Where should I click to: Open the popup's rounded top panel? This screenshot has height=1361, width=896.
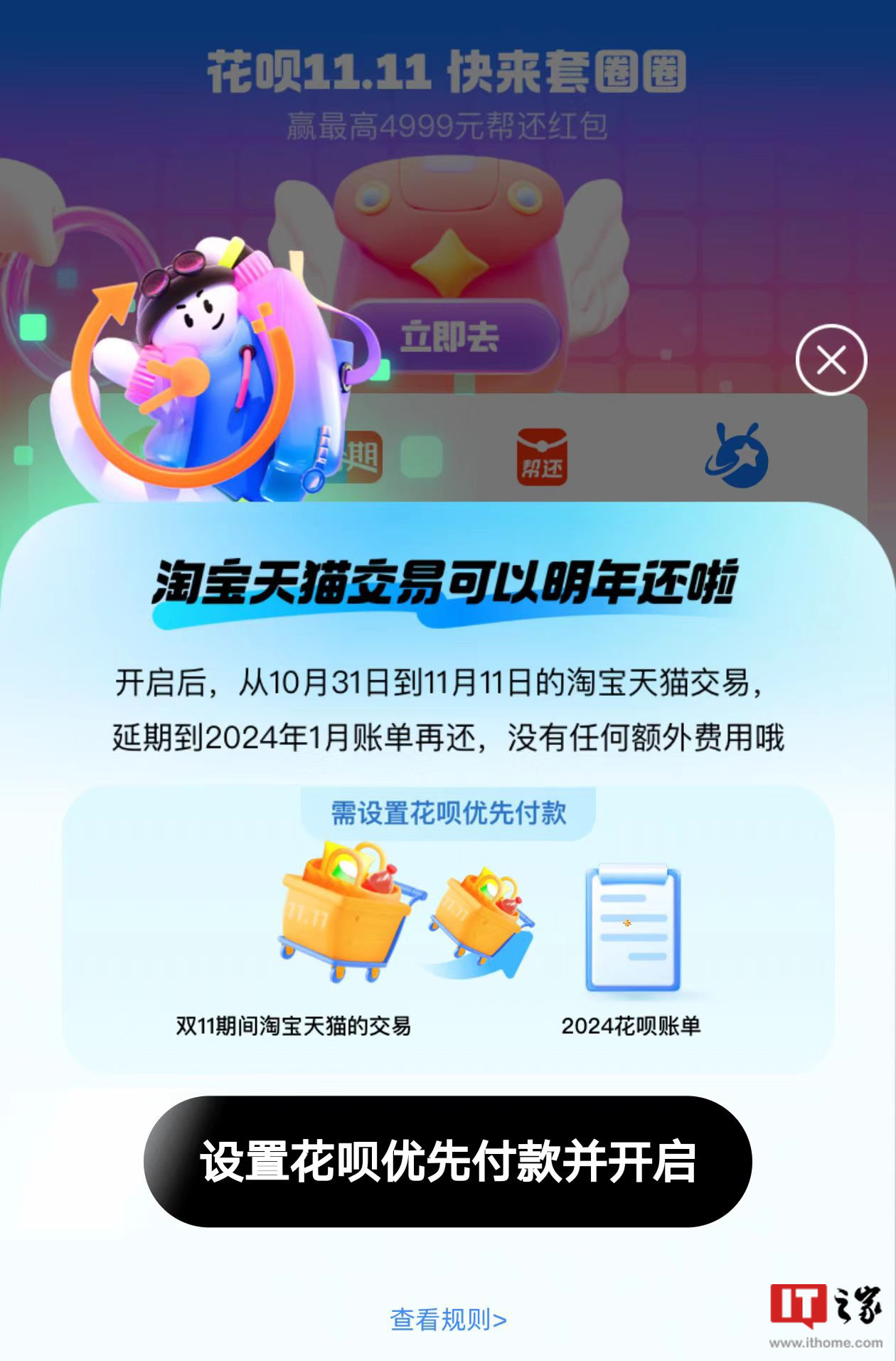click(x=448, y=583)
